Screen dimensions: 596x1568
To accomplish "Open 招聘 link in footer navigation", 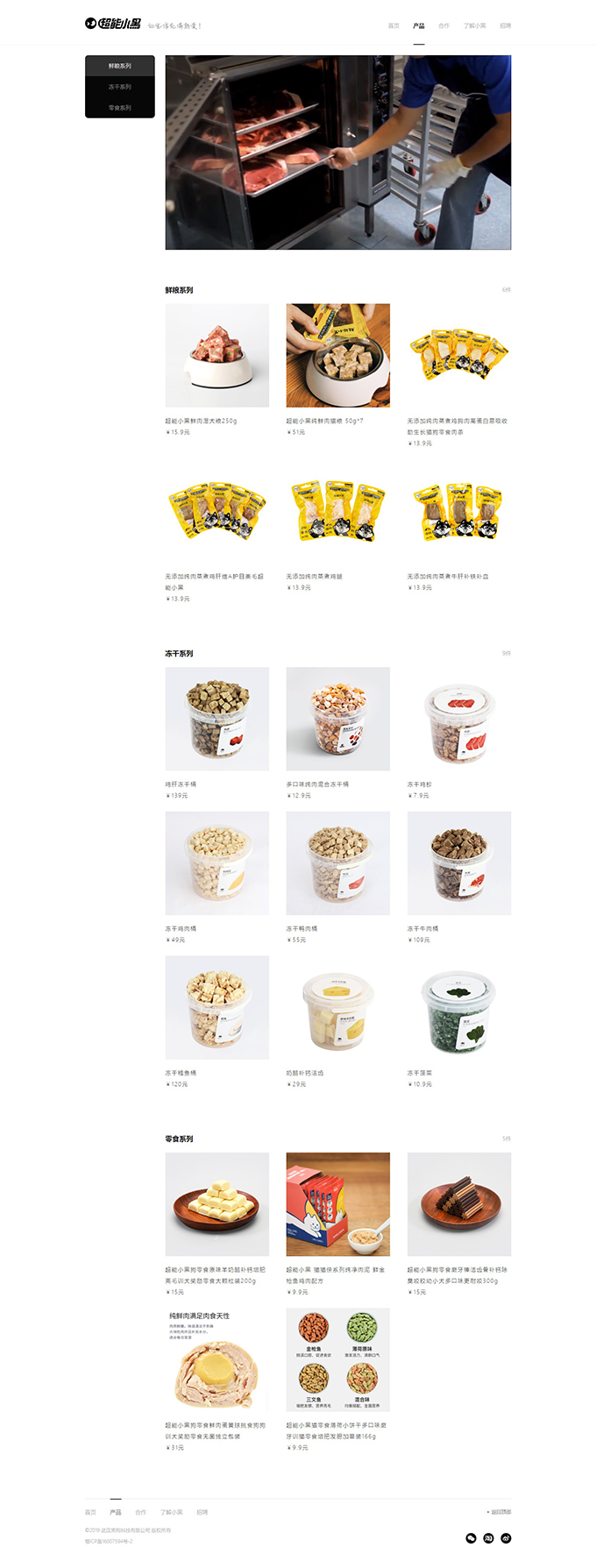I will (x=202, y=1512).
